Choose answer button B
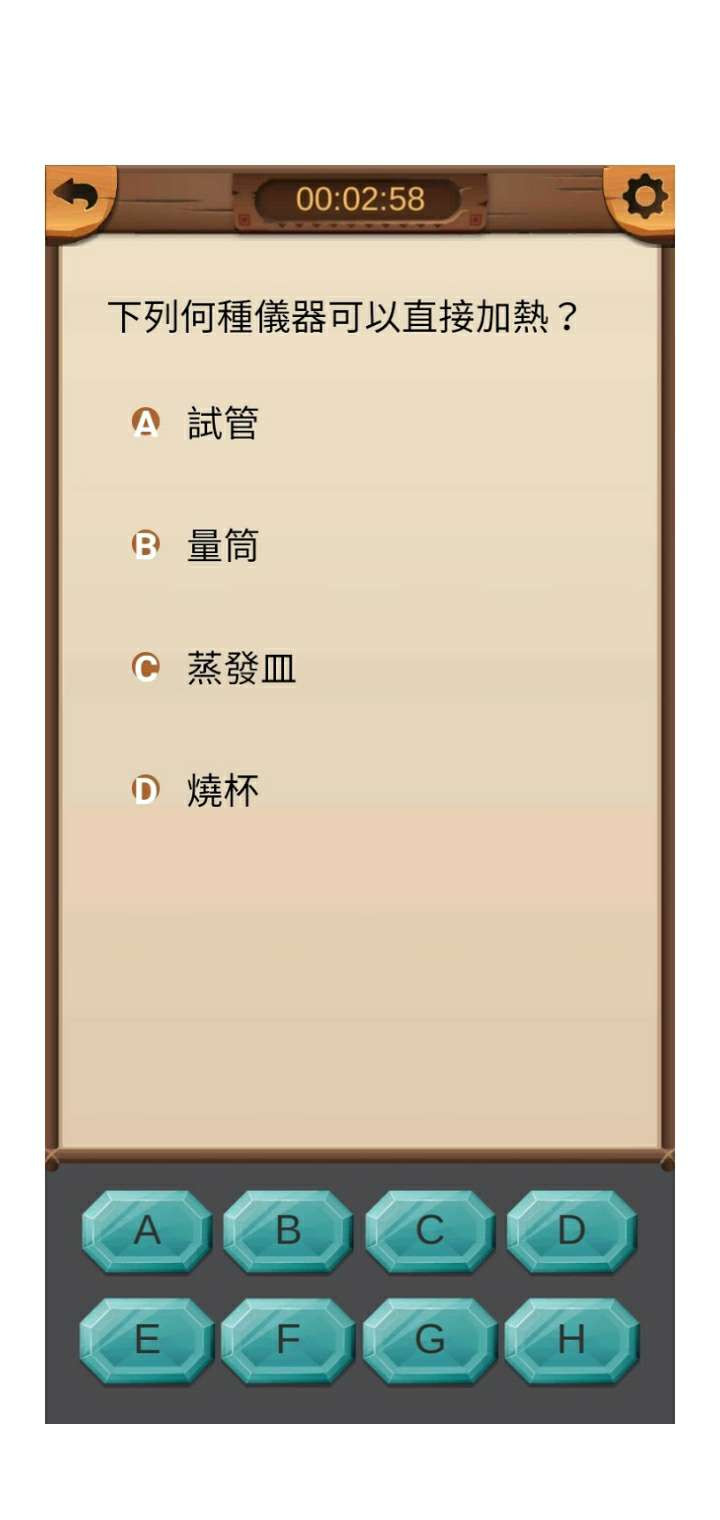 click(x=288, y=1231)
